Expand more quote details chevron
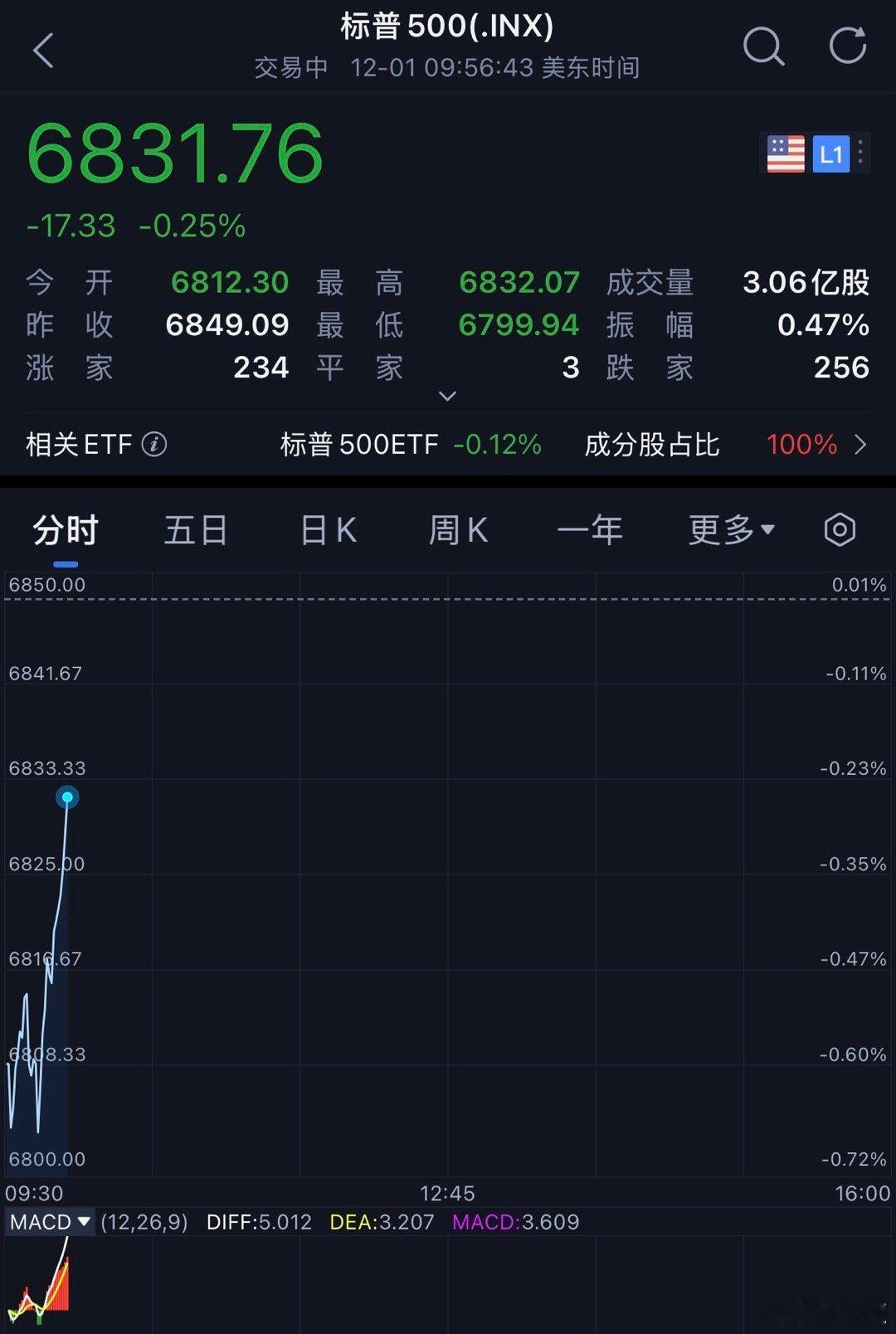Screen dimensions: 896x1334 click(x=447, y=397)
